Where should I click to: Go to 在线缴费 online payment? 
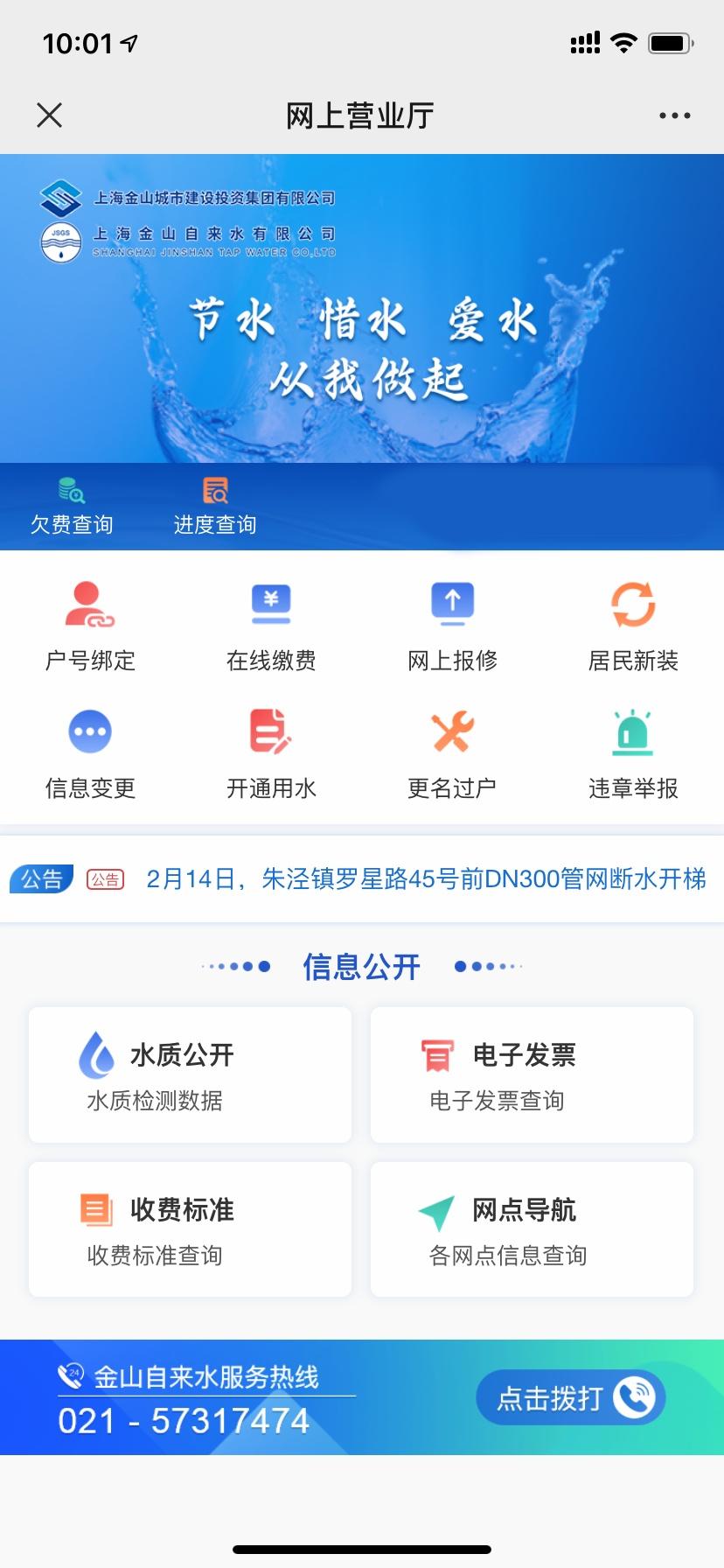(271, 625)
